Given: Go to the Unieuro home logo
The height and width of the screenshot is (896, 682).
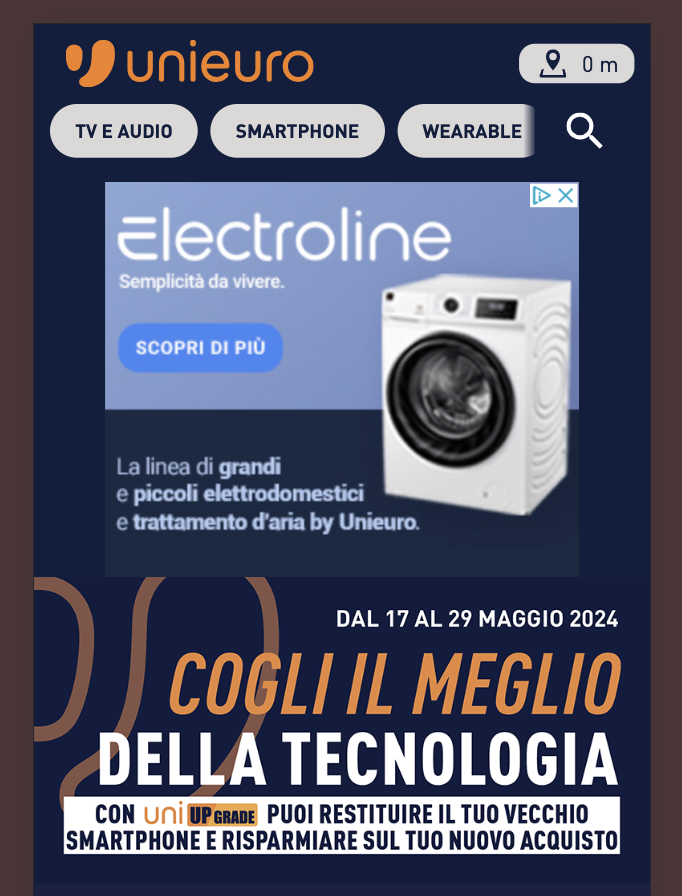Looking at the screenshot, I should [190, 63].
